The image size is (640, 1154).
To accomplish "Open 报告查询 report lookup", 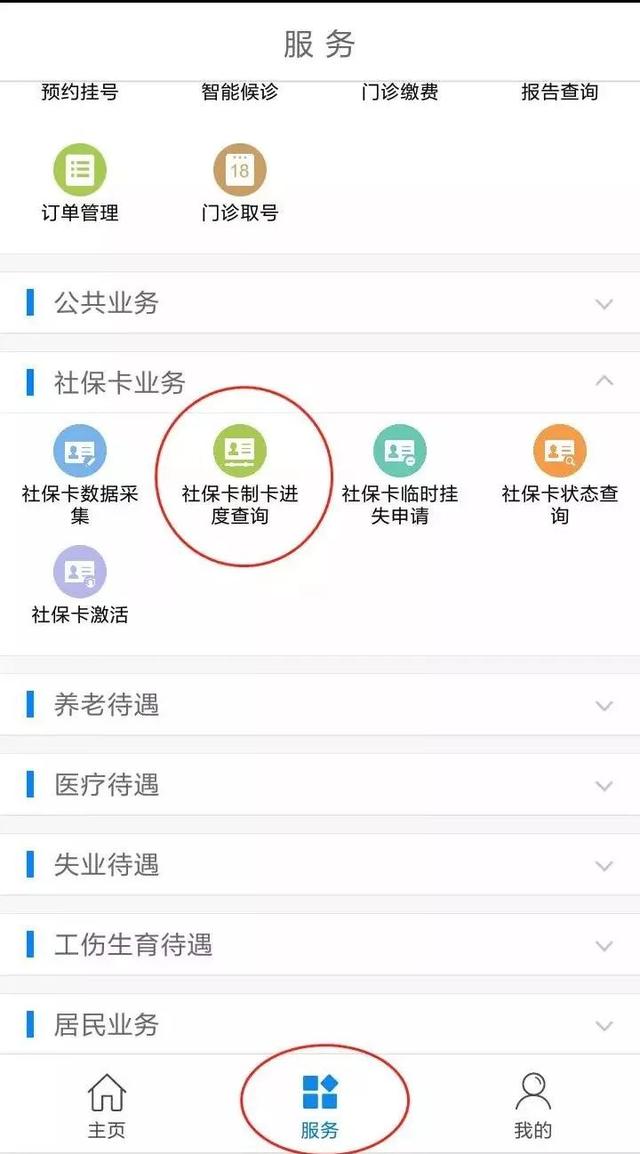I will coord(559,92).
